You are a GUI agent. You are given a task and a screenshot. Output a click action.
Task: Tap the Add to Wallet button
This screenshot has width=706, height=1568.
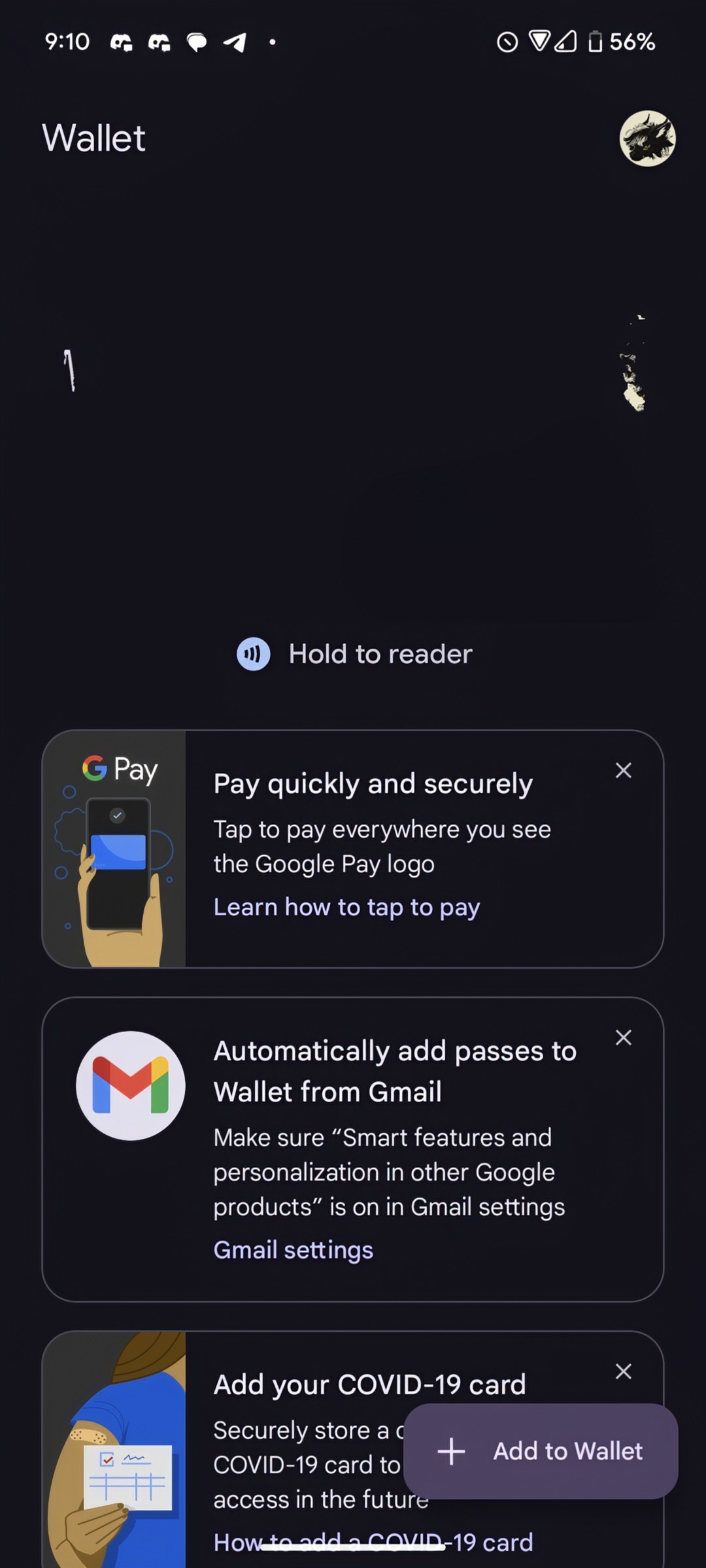tap(541, 1451)
